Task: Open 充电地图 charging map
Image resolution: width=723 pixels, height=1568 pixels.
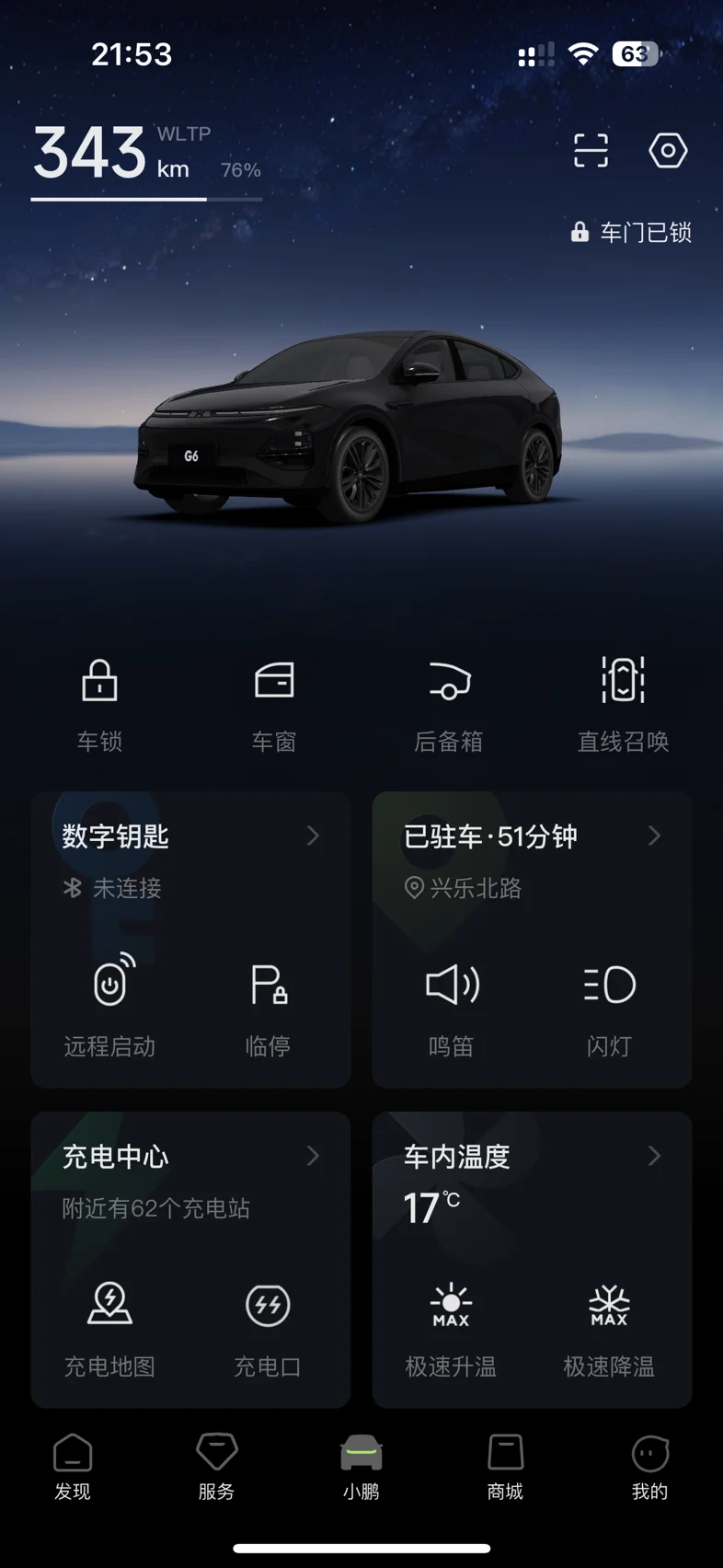Action: click(x=109, y=1328)
